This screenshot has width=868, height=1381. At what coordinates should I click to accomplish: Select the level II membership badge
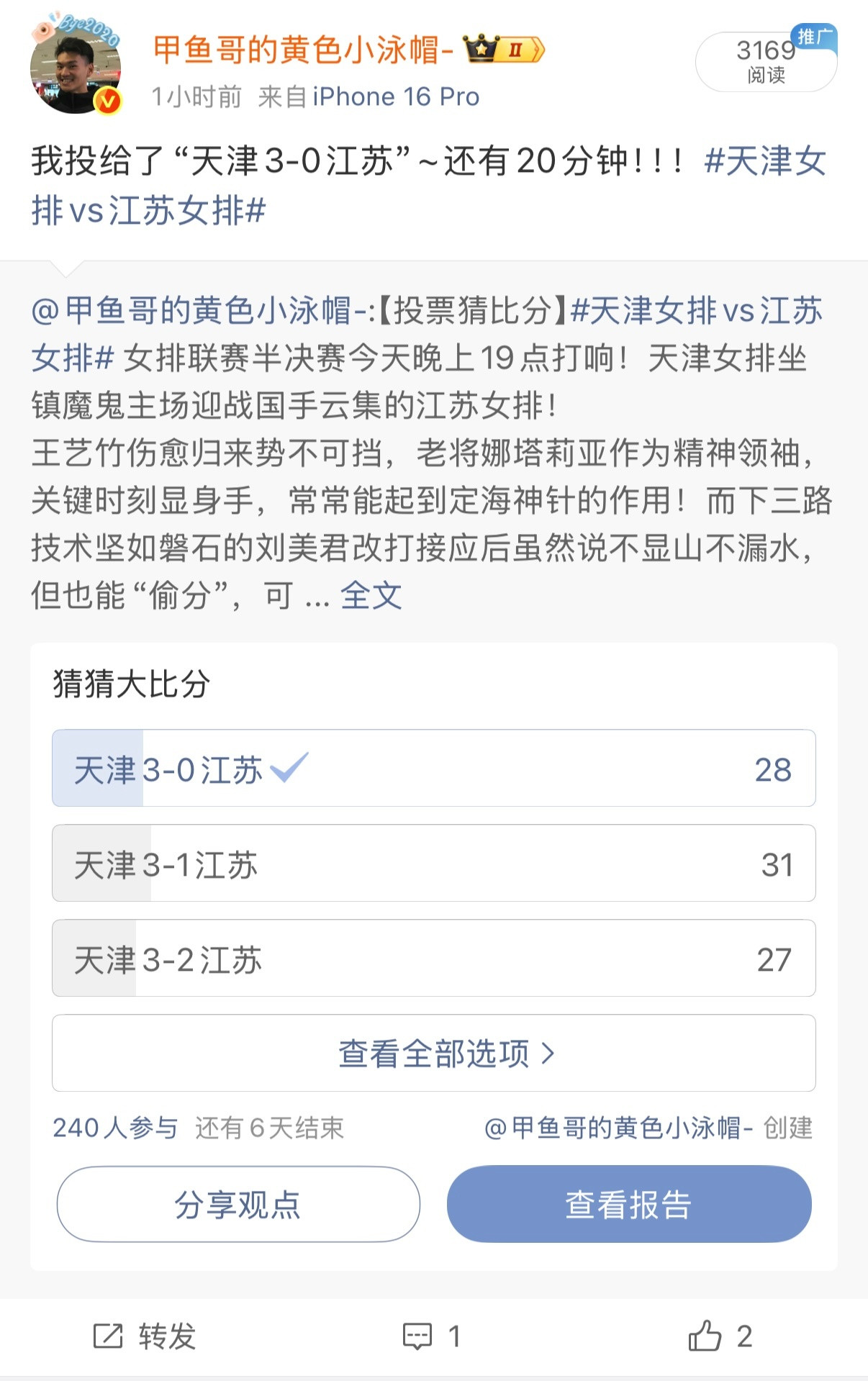(x=515, y=47)
